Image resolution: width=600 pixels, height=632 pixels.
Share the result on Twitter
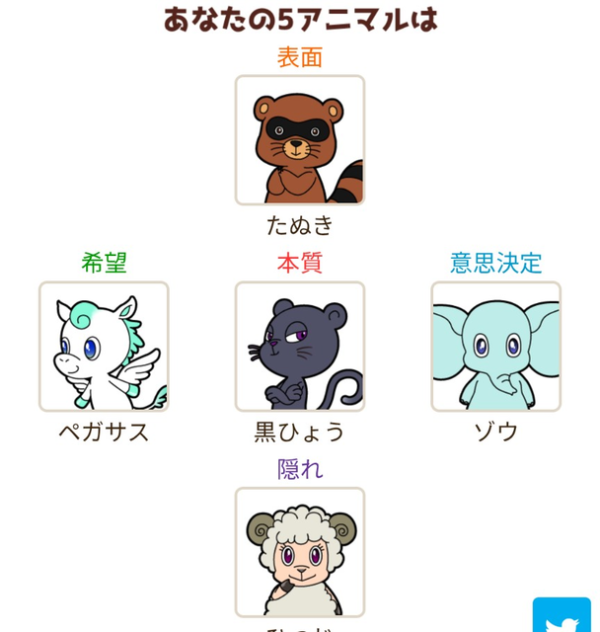pos(565,618)
